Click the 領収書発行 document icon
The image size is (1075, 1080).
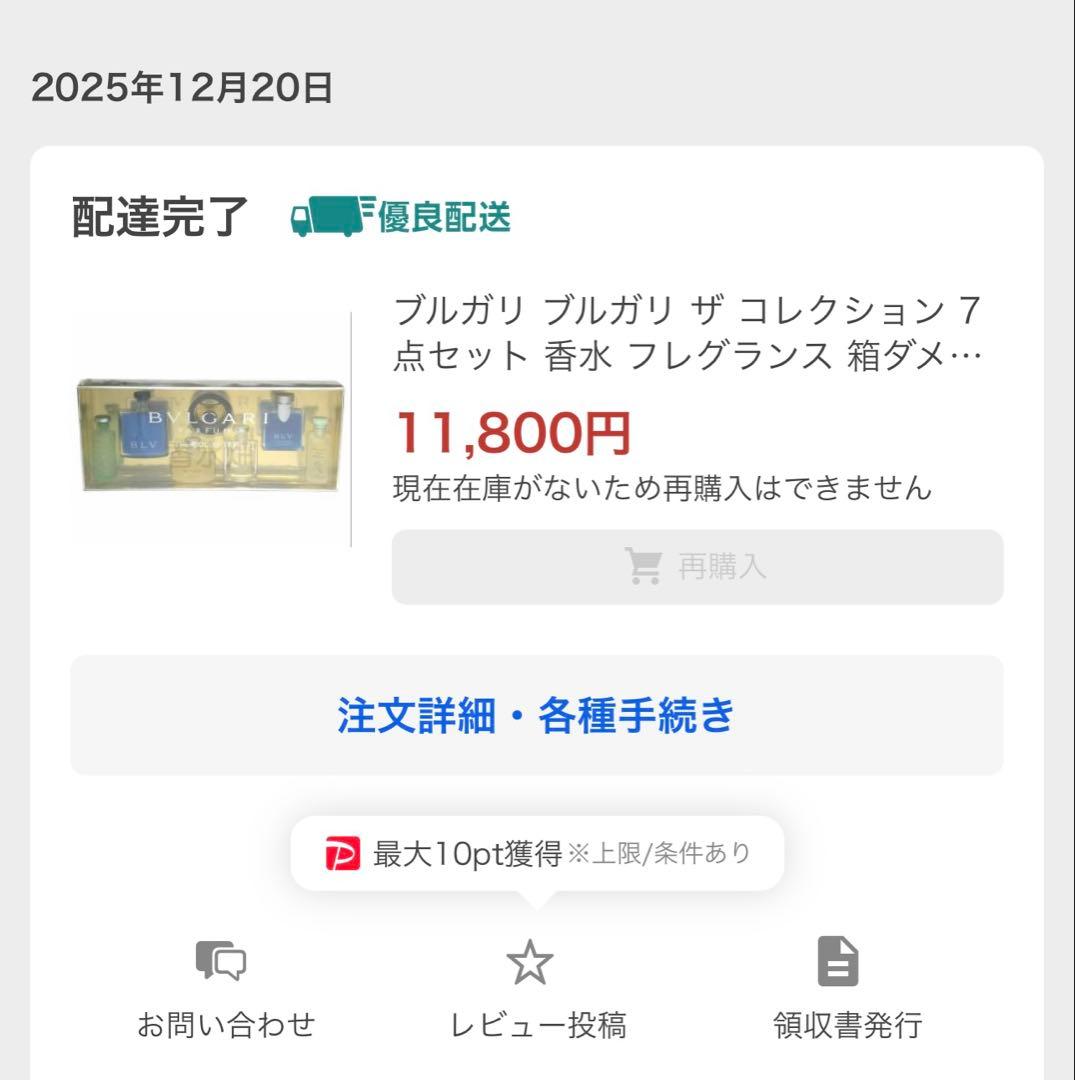[838, 959]
